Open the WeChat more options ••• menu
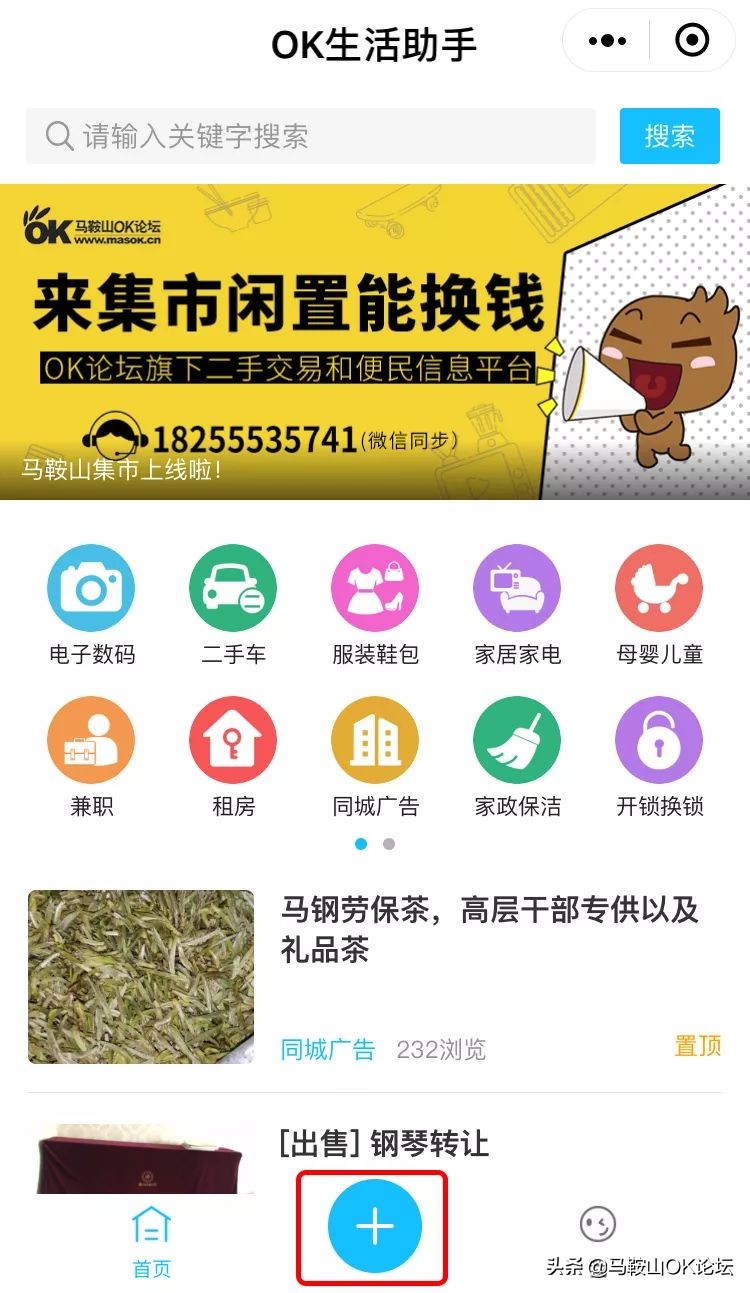Image resolution: width=750 pixels, height=1293 pixels. 604,41
